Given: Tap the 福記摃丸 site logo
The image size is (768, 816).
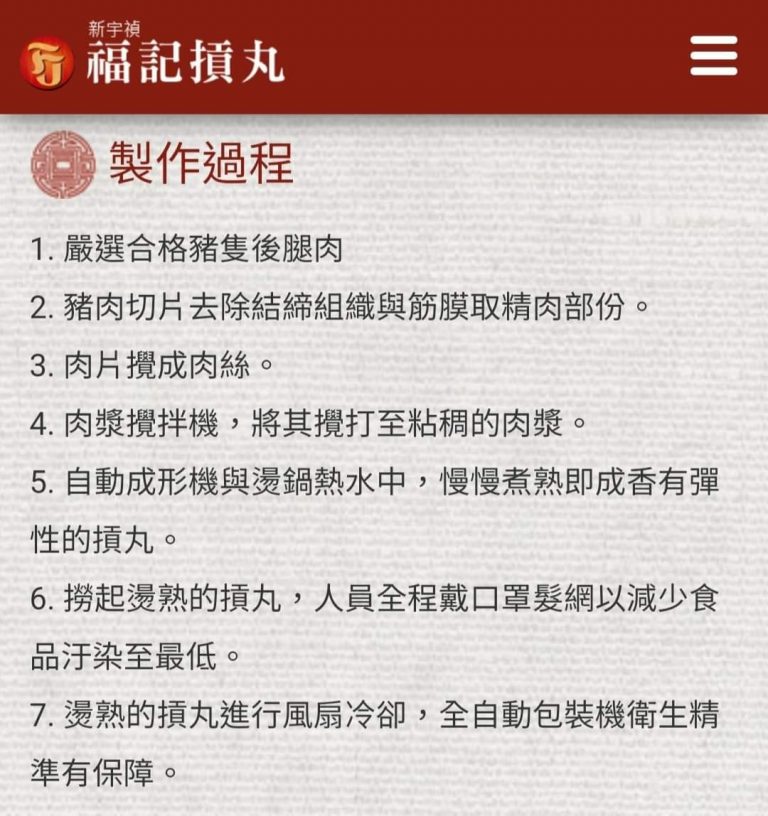Looking at the screenshot, I should tap(152, 57).
